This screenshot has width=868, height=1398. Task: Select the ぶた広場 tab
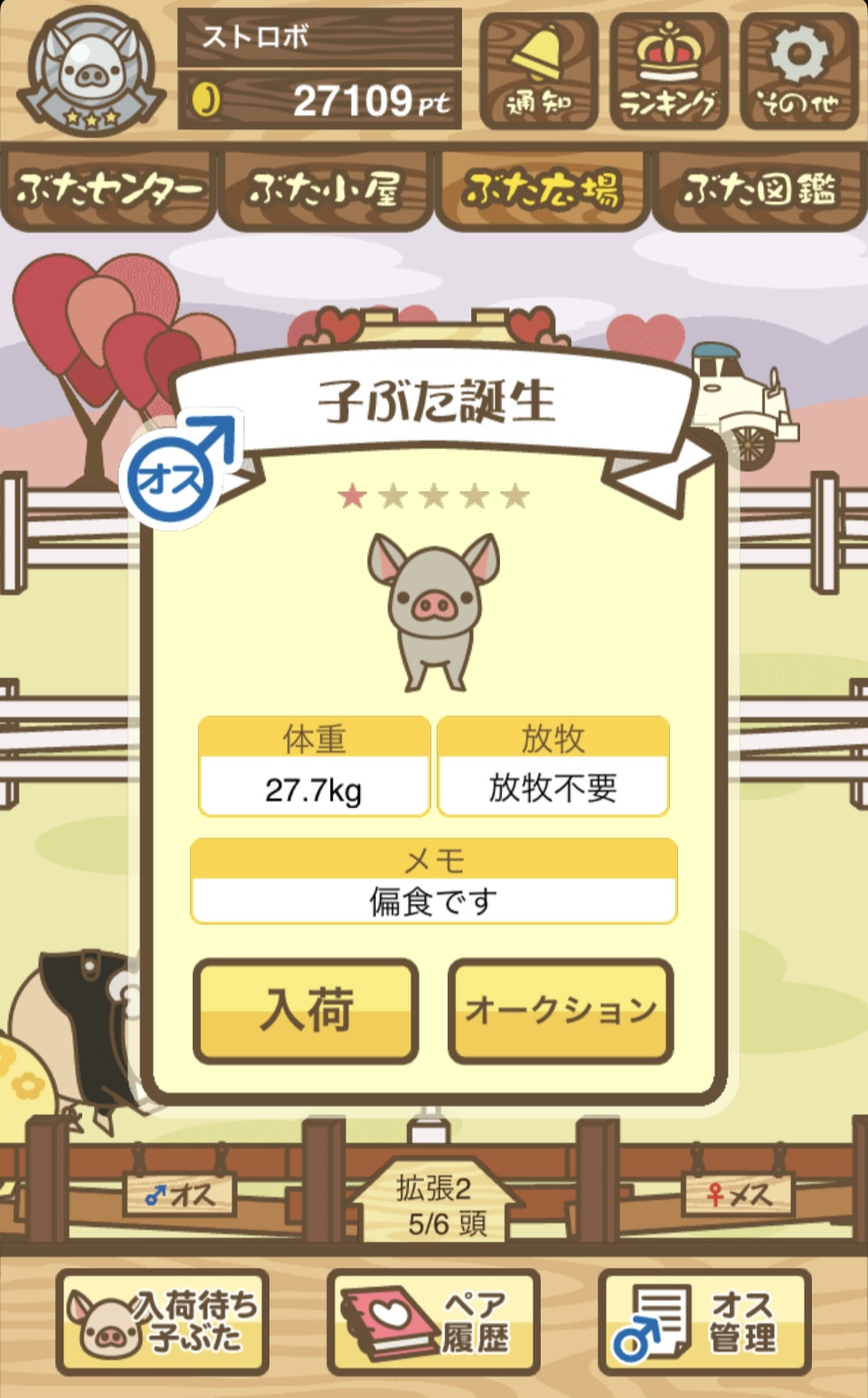(x=542, y=190)
